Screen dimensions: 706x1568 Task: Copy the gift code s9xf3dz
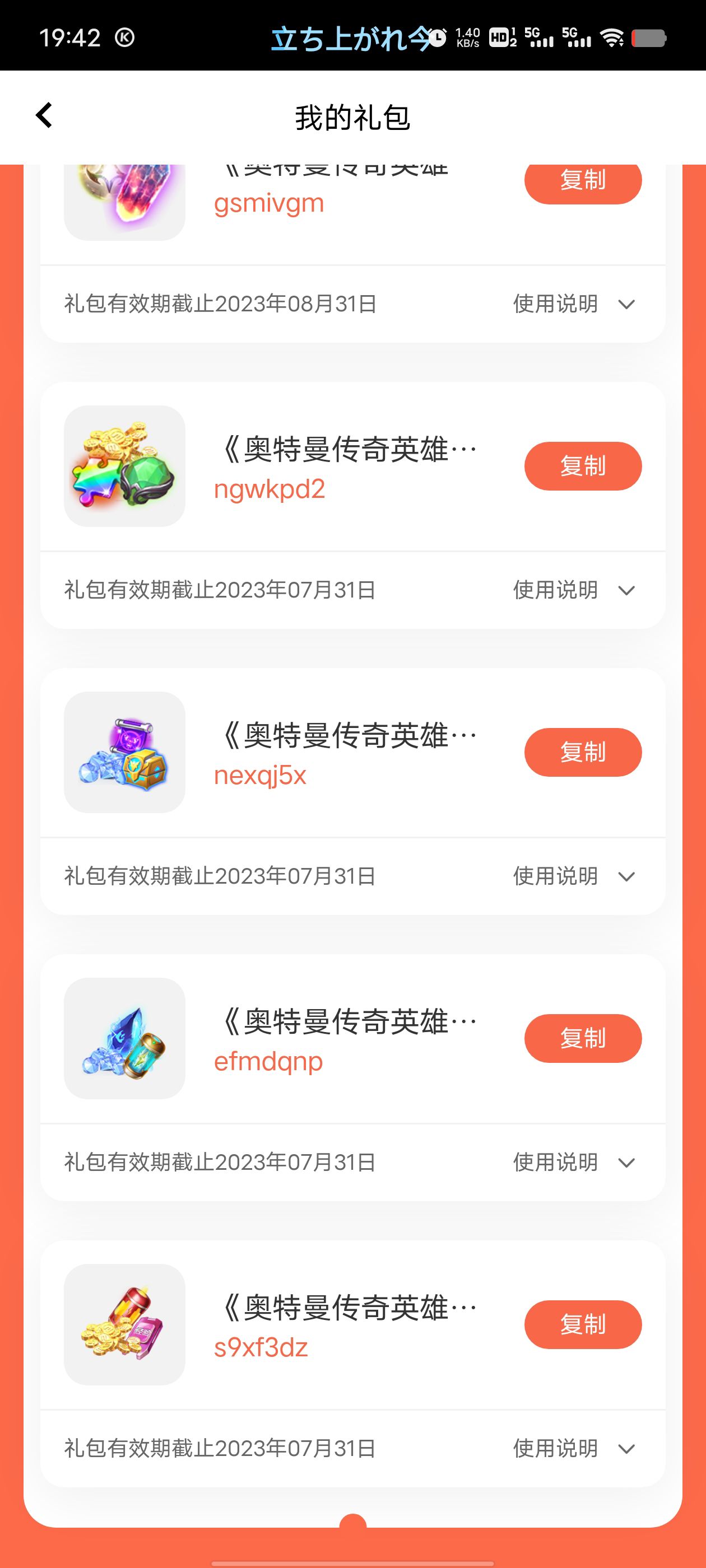click(x=582, y=1324)
